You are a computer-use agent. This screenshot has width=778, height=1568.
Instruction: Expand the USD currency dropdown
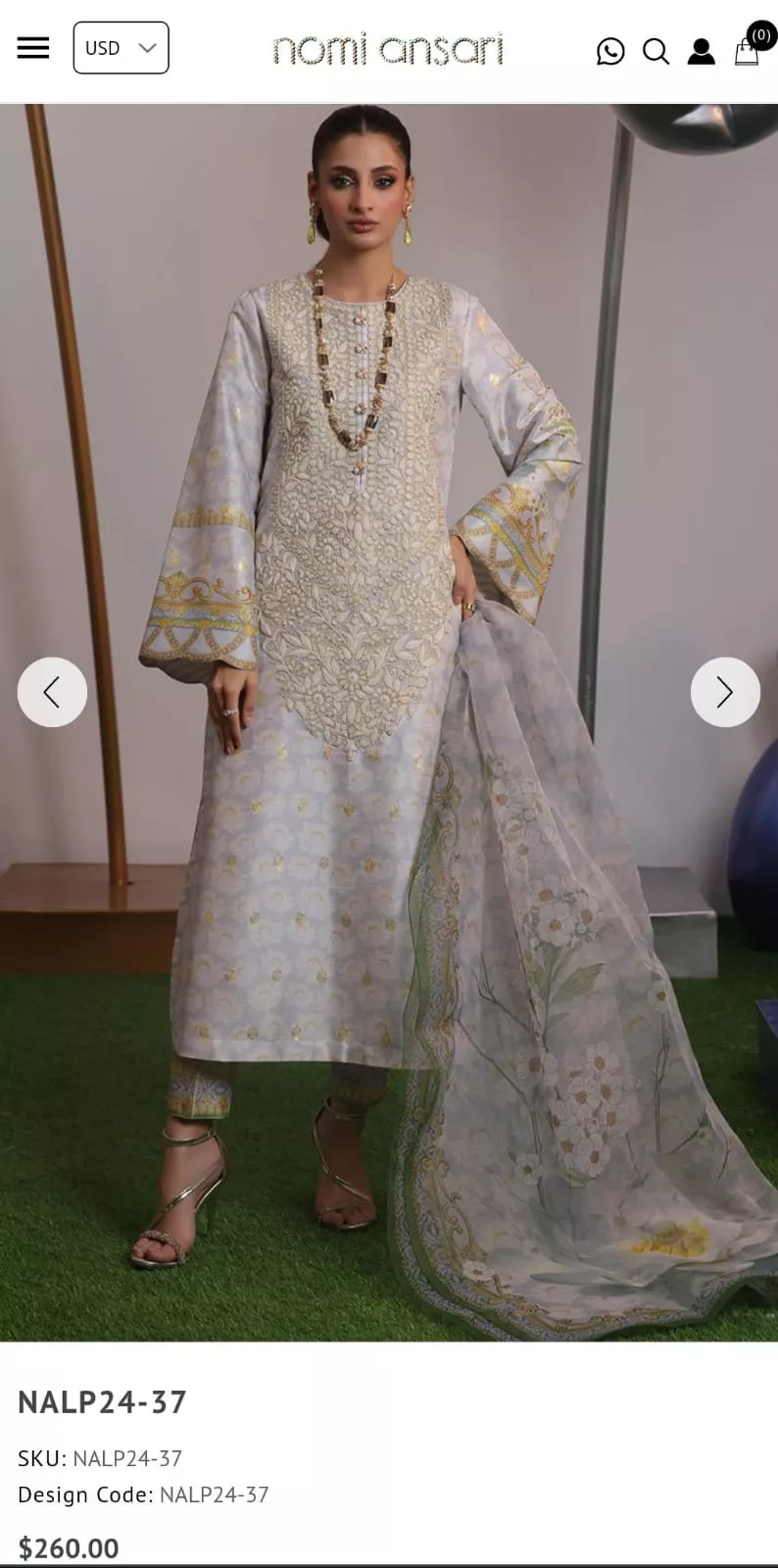[x=121, y=48]
